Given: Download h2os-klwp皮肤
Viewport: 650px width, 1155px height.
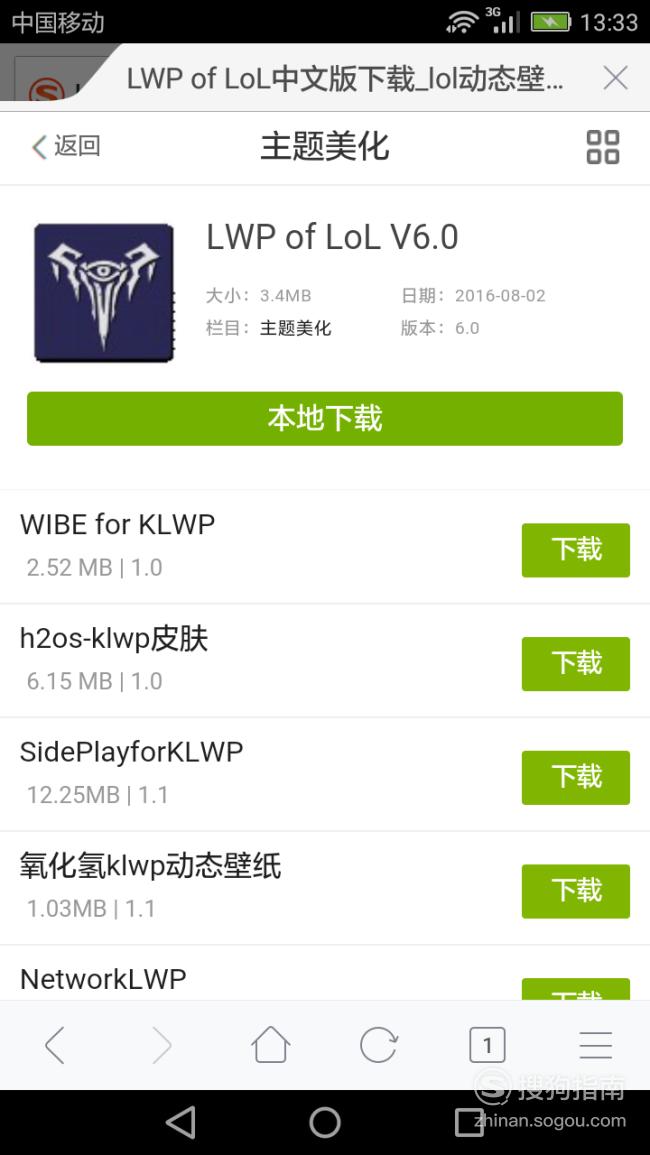Looking at the screenshot, I should click(576, 664).
